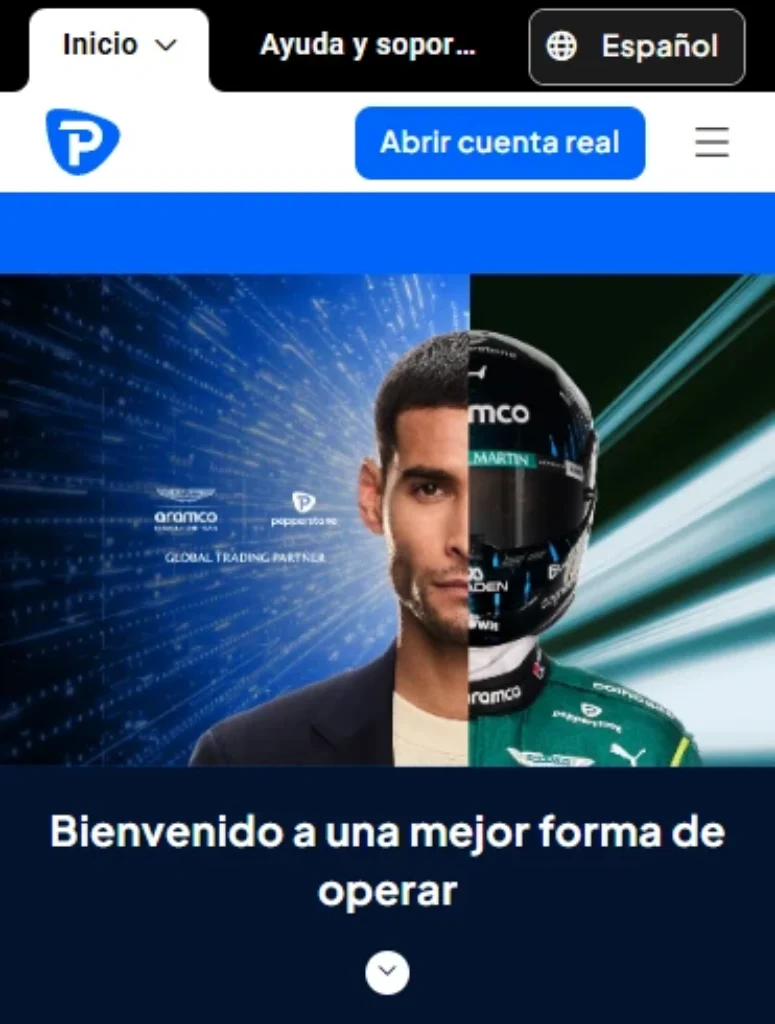Open Ayuda y soporte tab
Image resolution: width=775 pixels, height=1024 pixels.
368,46
